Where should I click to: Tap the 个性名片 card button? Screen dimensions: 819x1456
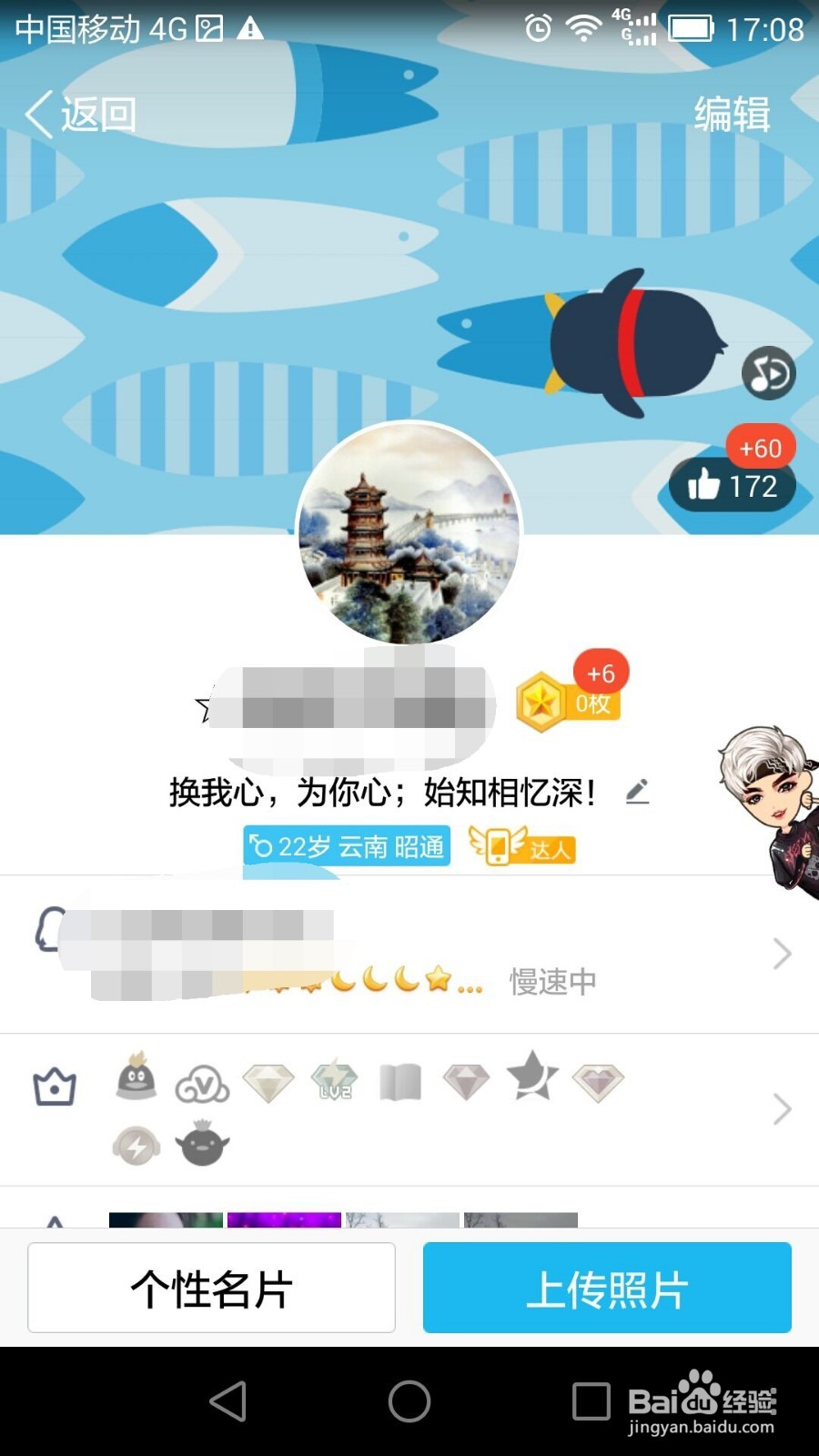pyautogui.click(x=211, y=1288)
